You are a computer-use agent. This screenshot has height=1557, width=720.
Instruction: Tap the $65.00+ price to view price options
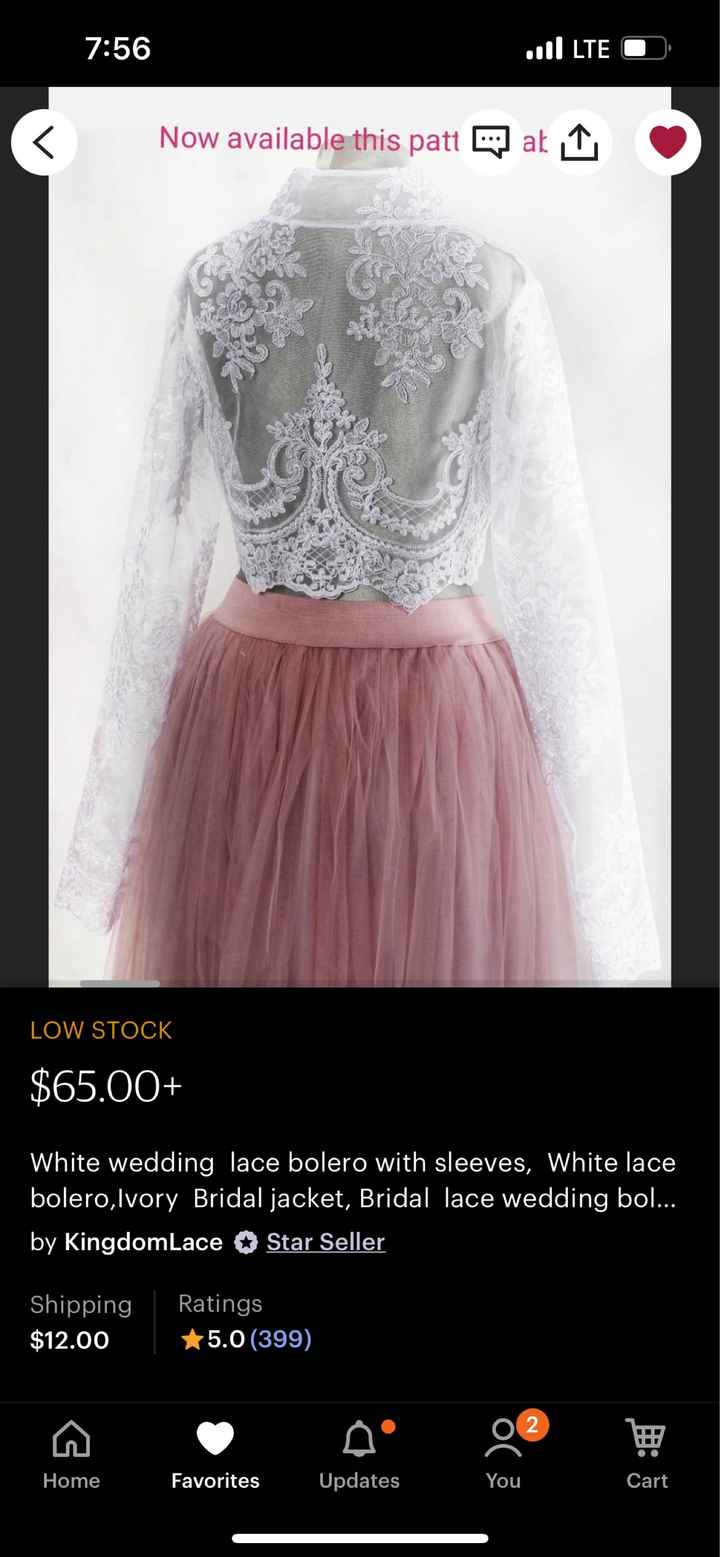click(x=107, y=1087)
